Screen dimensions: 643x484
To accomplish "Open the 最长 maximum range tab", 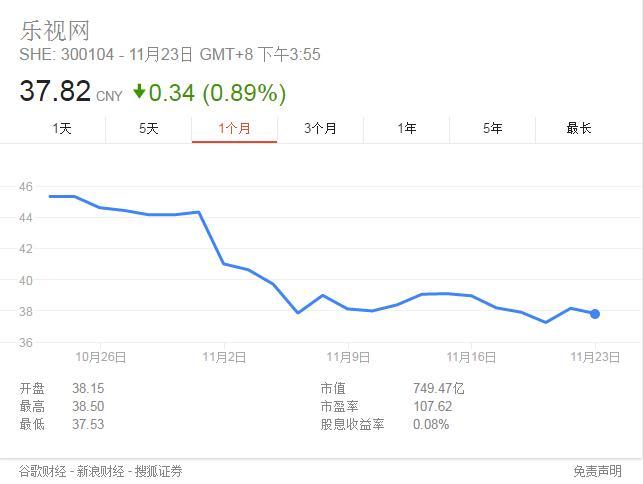I will pyautogui.click(x=579, y=129).
